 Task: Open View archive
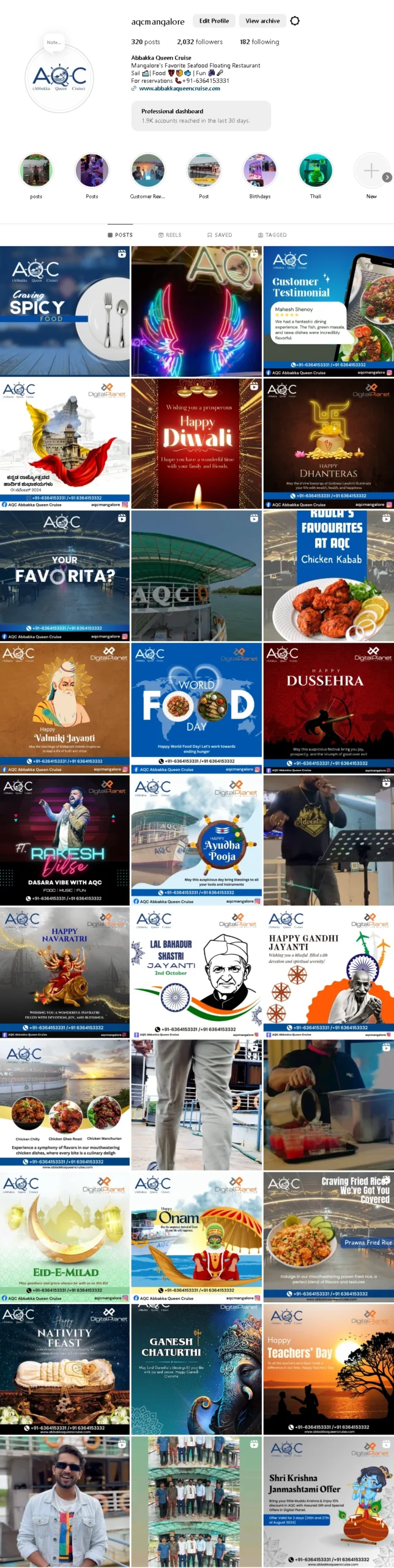(262, 21)
